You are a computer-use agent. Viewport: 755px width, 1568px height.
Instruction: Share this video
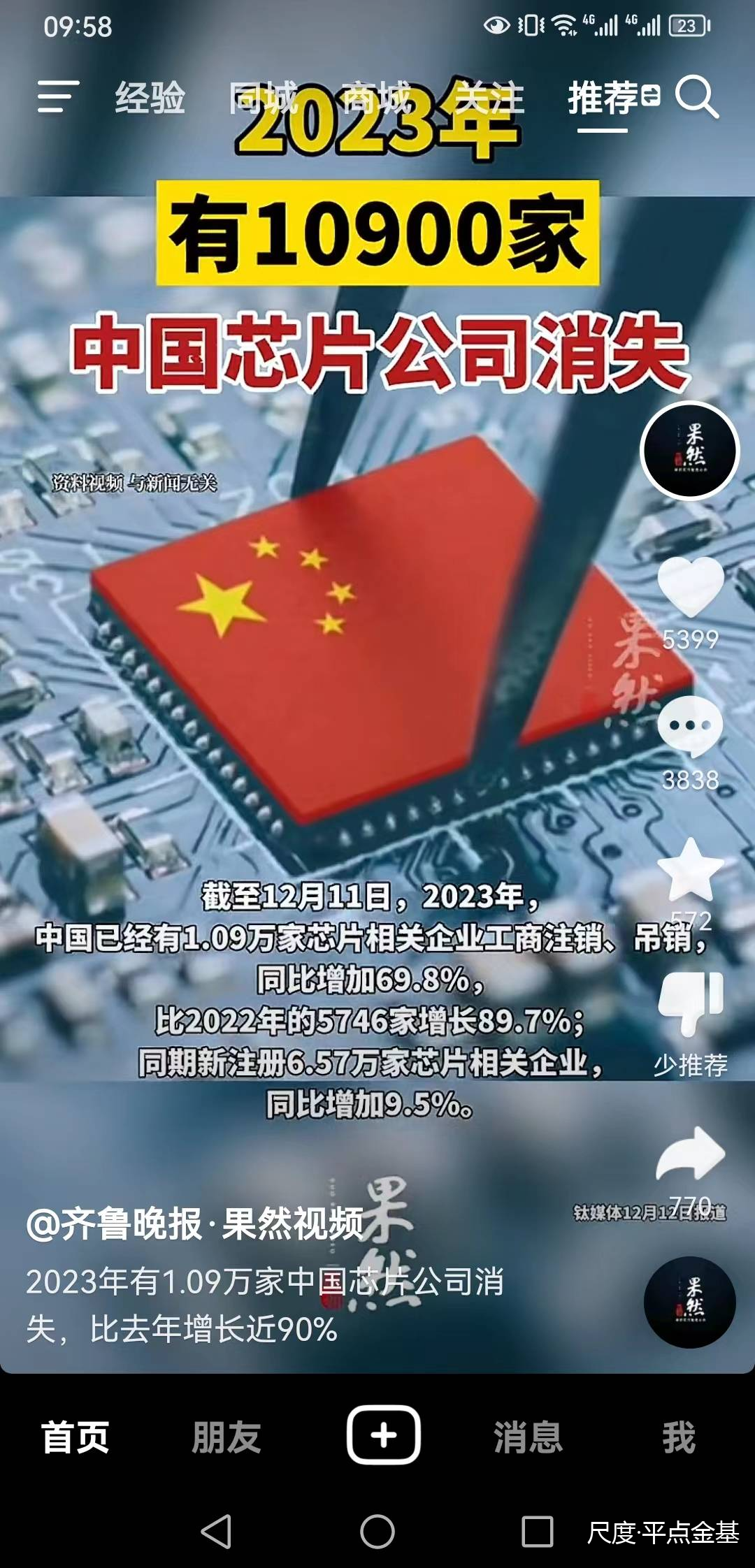tap(690, 1154)
